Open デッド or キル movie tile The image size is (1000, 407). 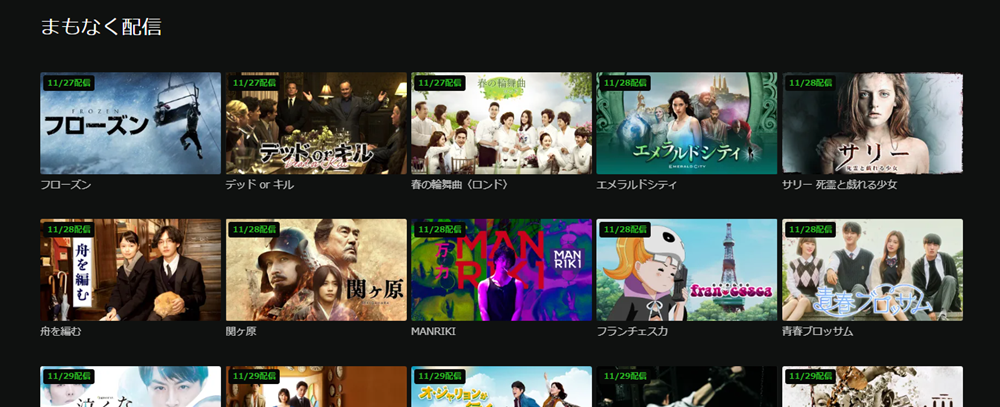click(x=316, y=123)
